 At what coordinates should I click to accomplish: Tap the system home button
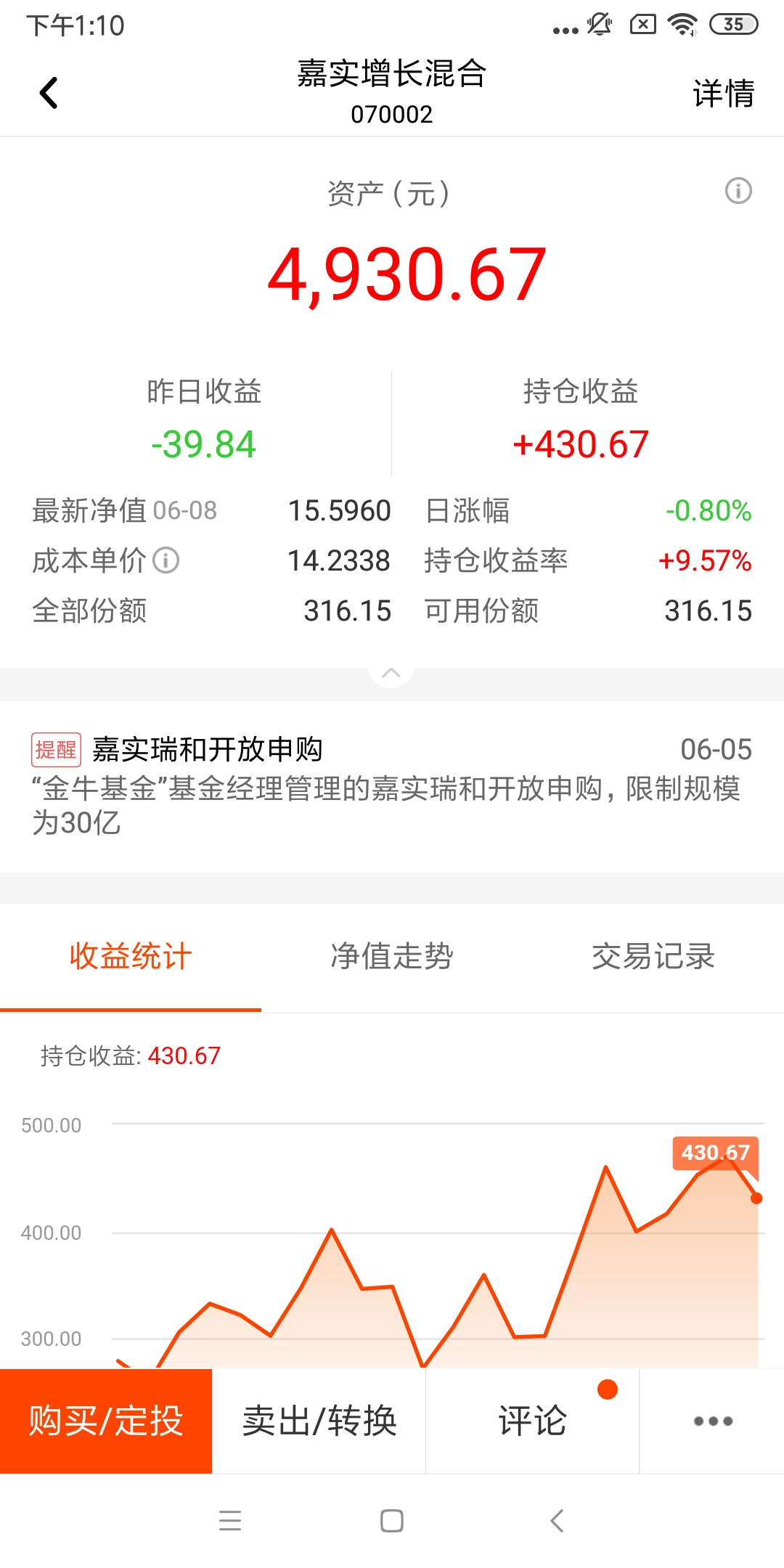392,1521
